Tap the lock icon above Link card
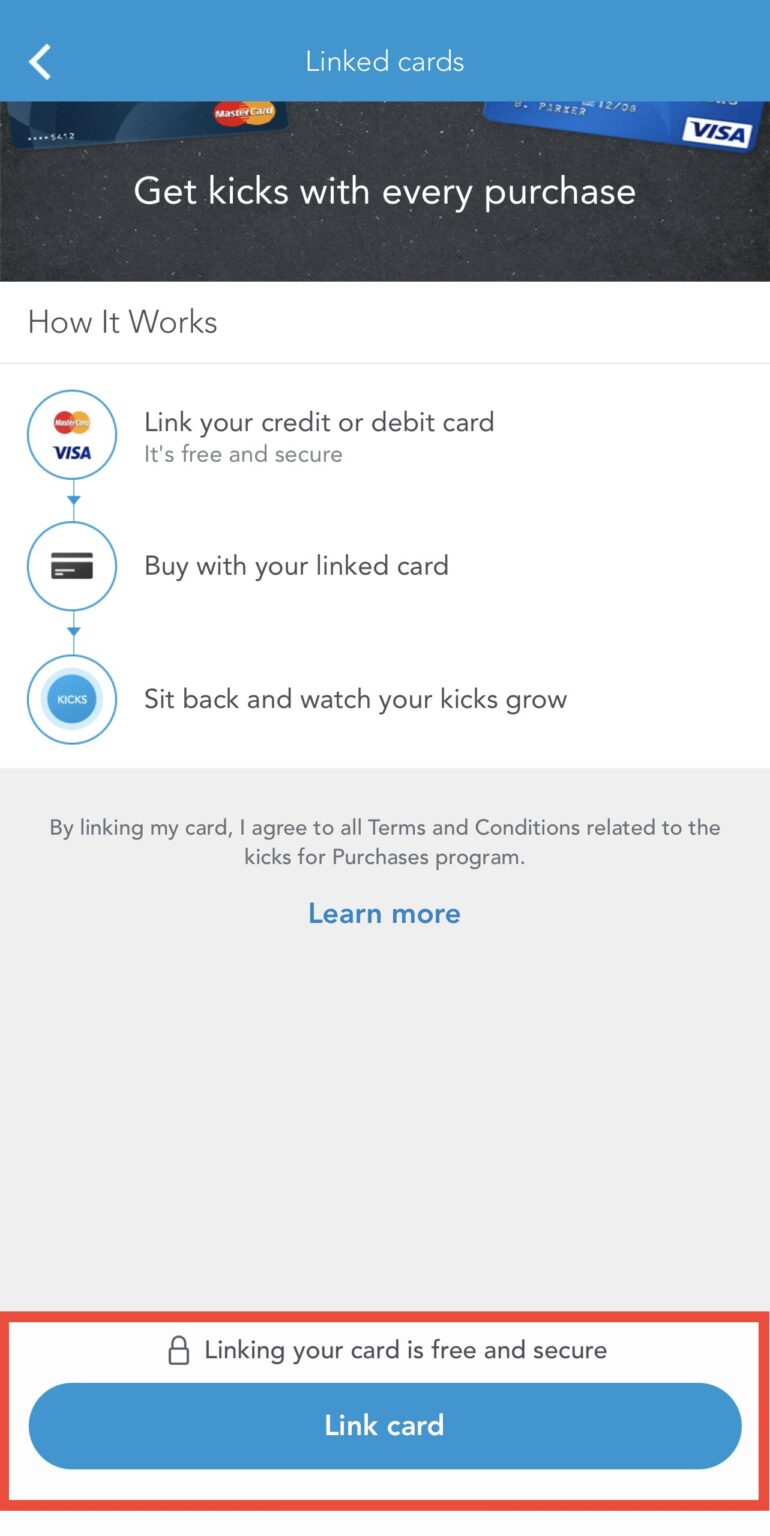This screenshot has height=1536, width=770. coord(179,1349)
